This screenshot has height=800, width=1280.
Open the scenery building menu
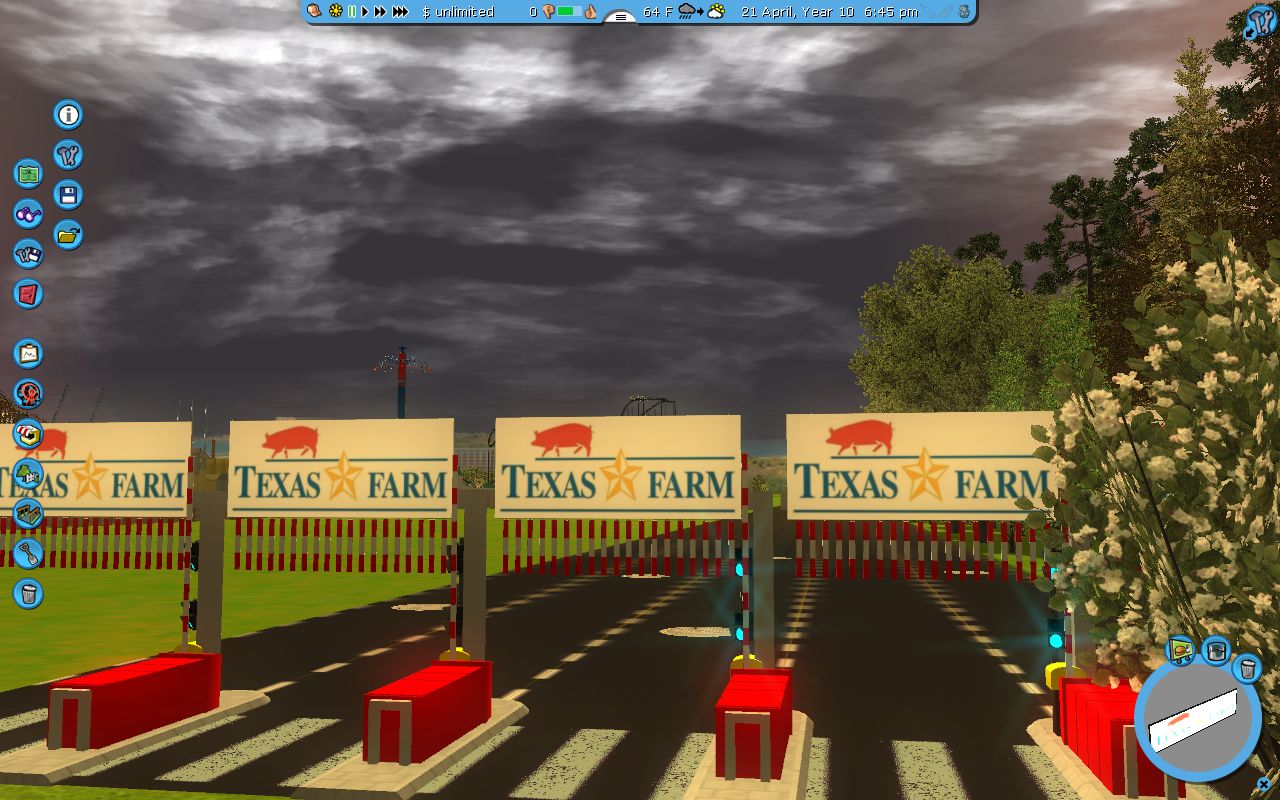28,474
